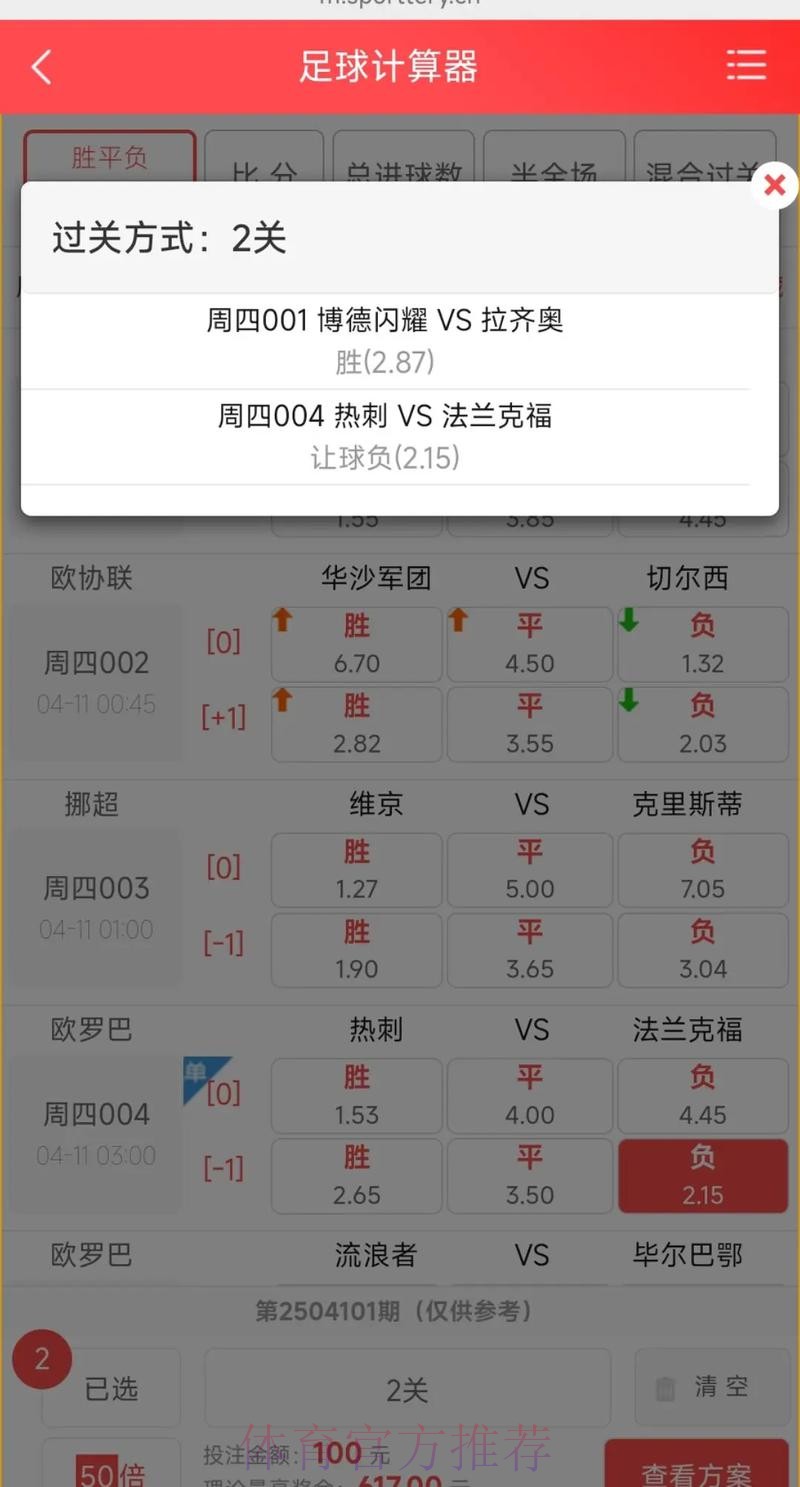Image resolution: width=800 pixels, height=1487 pixels.
Task: Click the orange up-trend arrow on 华沙军团 胜
Action: (282, 620)
